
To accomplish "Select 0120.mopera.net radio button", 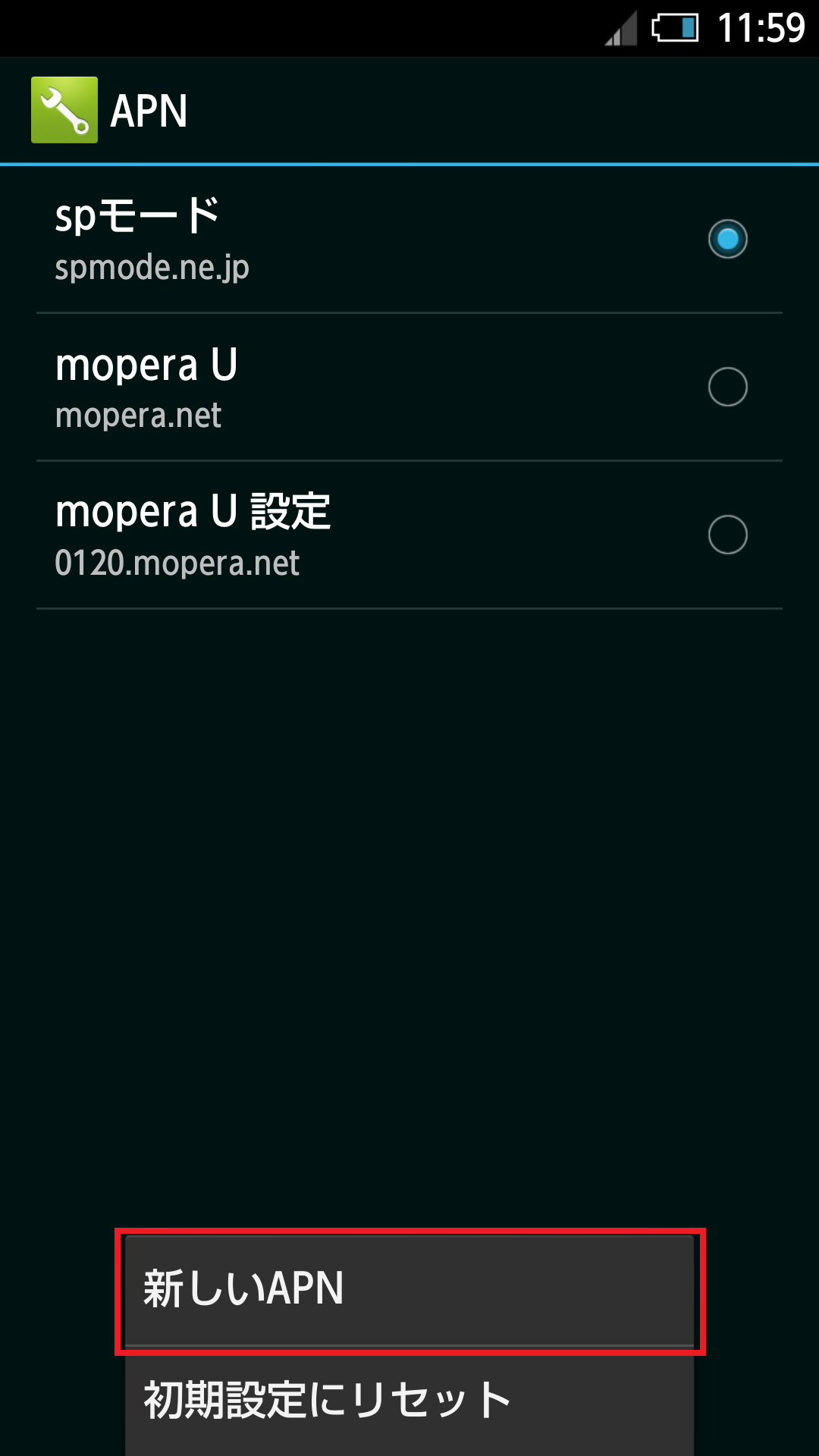I will 727,535.
